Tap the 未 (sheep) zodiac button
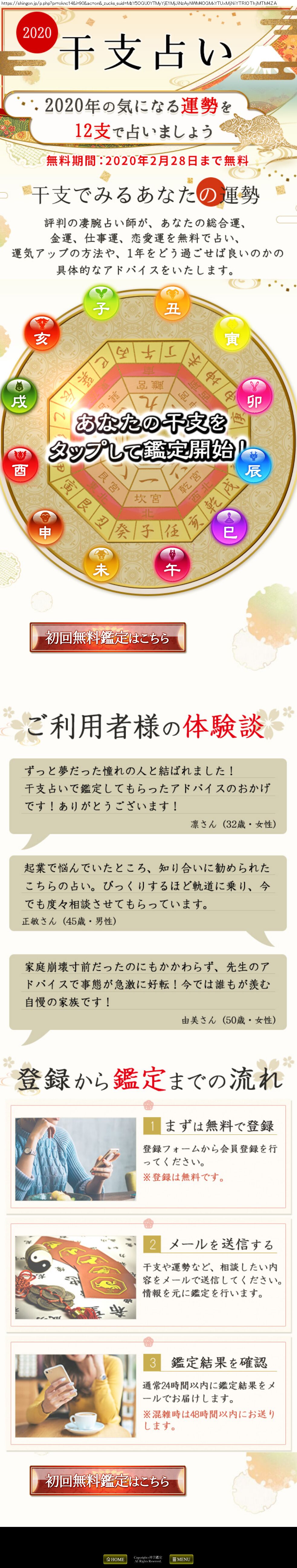Viewport: 297px width, 1568px height. pos(101,565)
